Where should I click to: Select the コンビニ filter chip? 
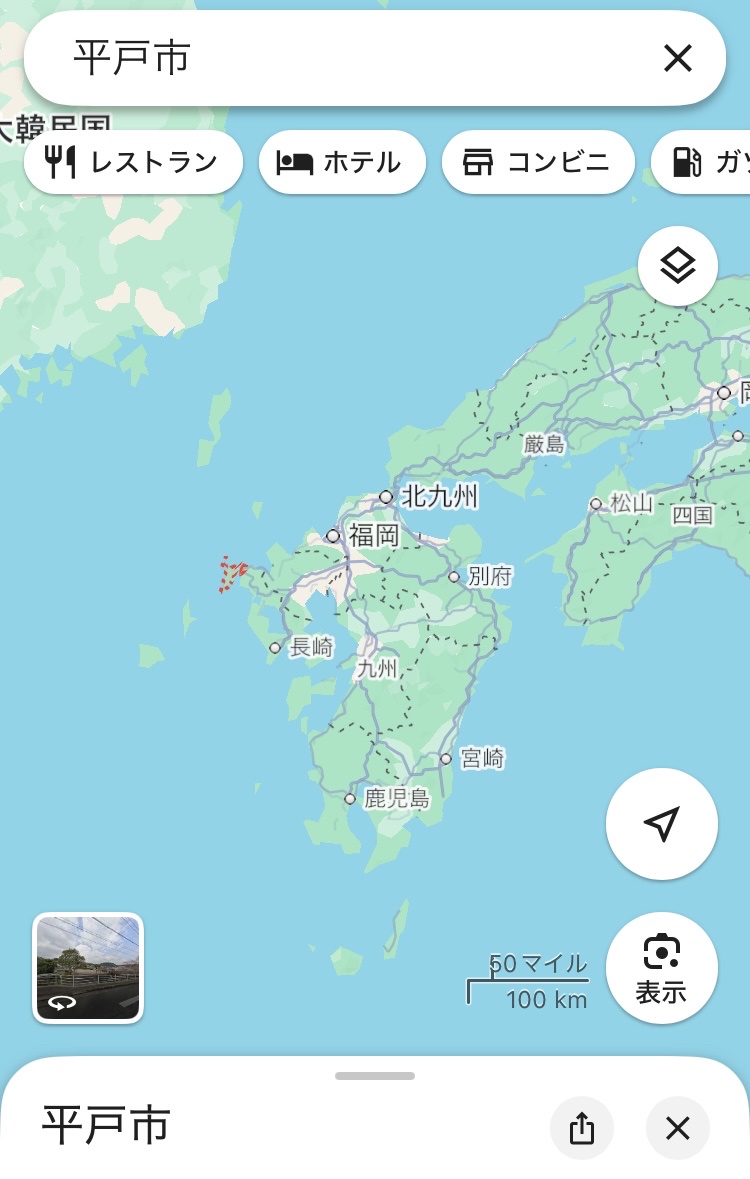click(x=538, y=162)
